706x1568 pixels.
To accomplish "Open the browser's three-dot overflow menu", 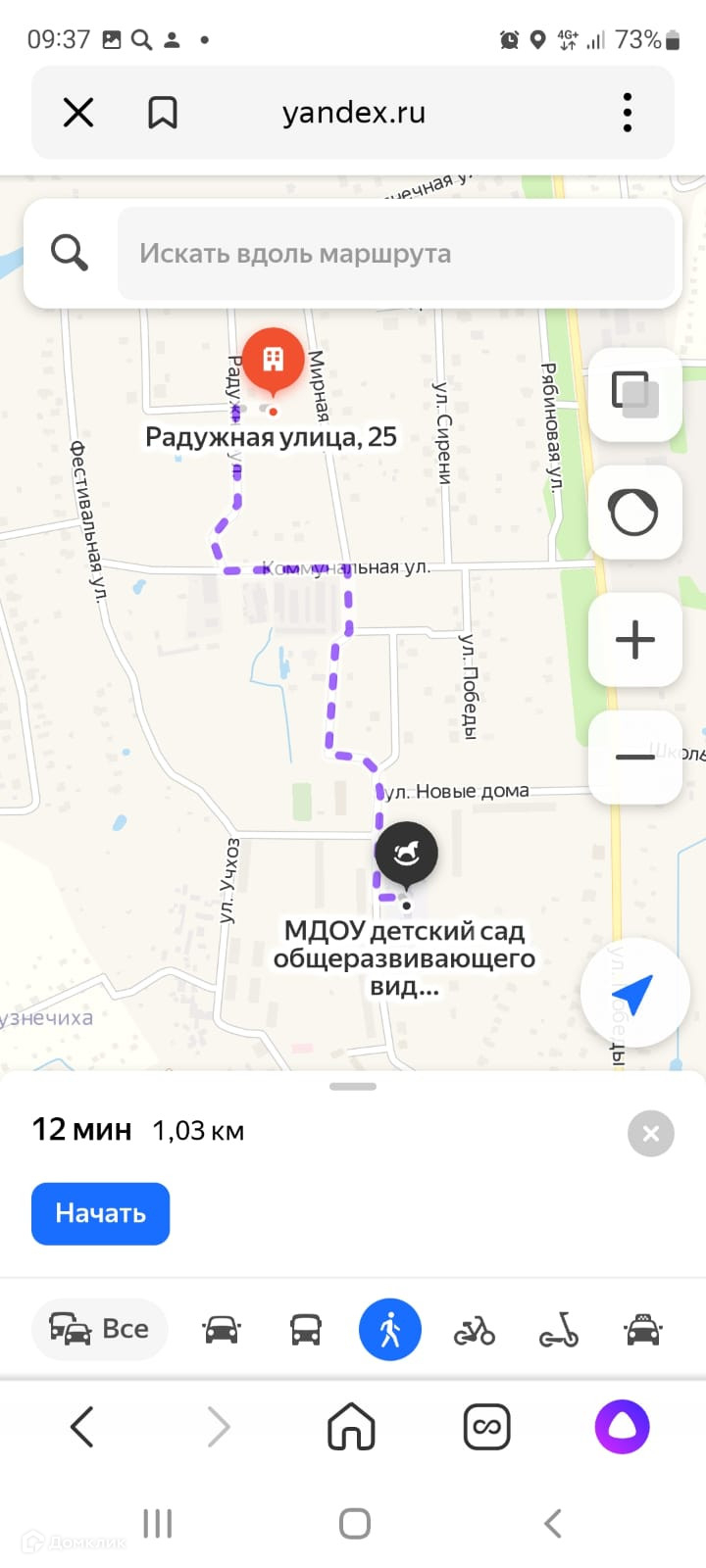I will coord(628,113).
